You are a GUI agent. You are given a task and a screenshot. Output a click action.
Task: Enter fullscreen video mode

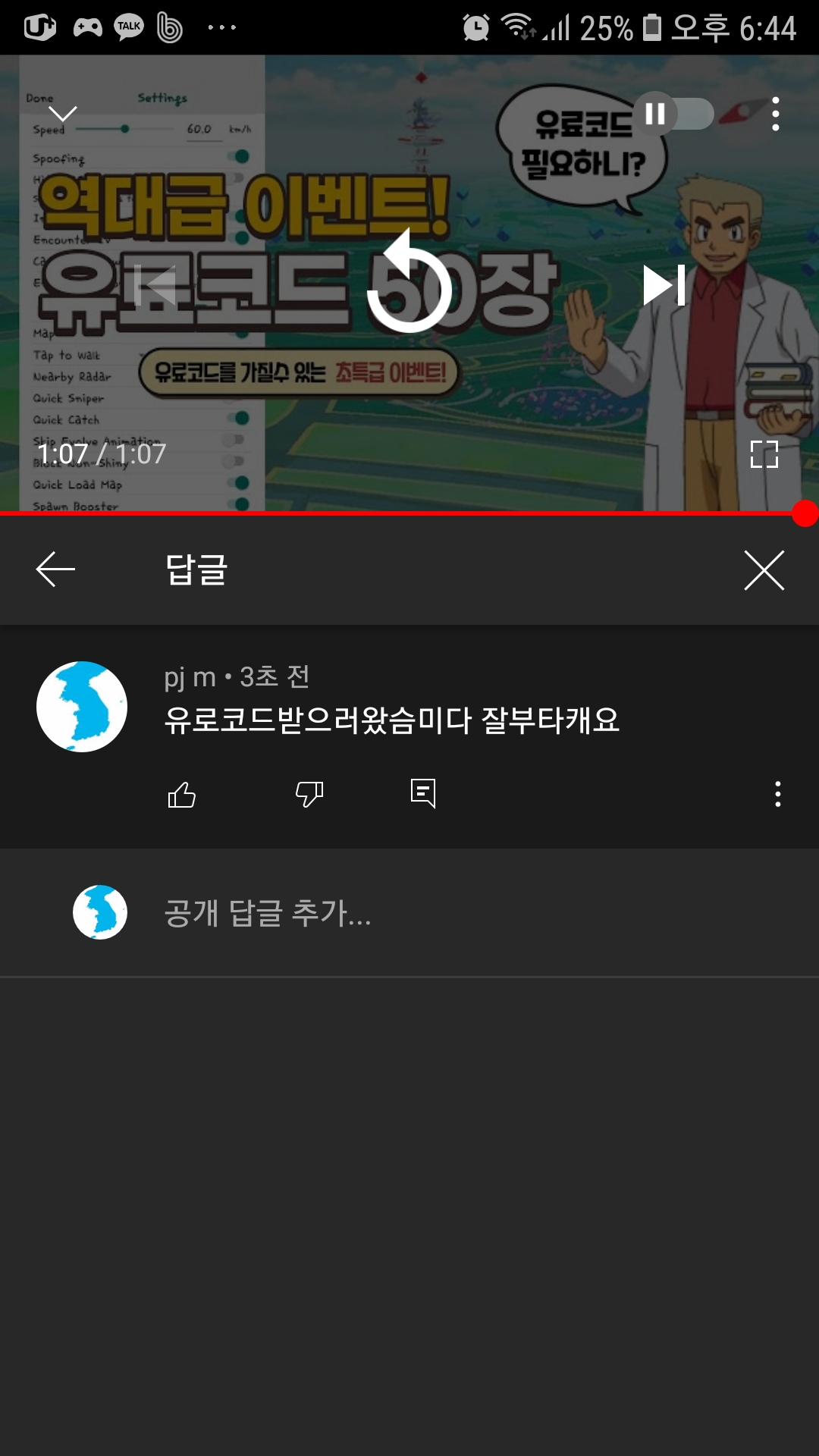(x=764, y=454)
